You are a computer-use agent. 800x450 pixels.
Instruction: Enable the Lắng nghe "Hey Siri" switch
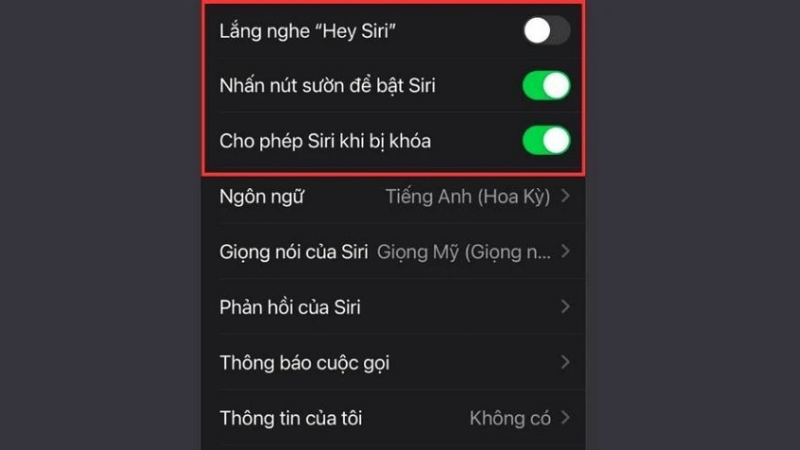[546, 31]
